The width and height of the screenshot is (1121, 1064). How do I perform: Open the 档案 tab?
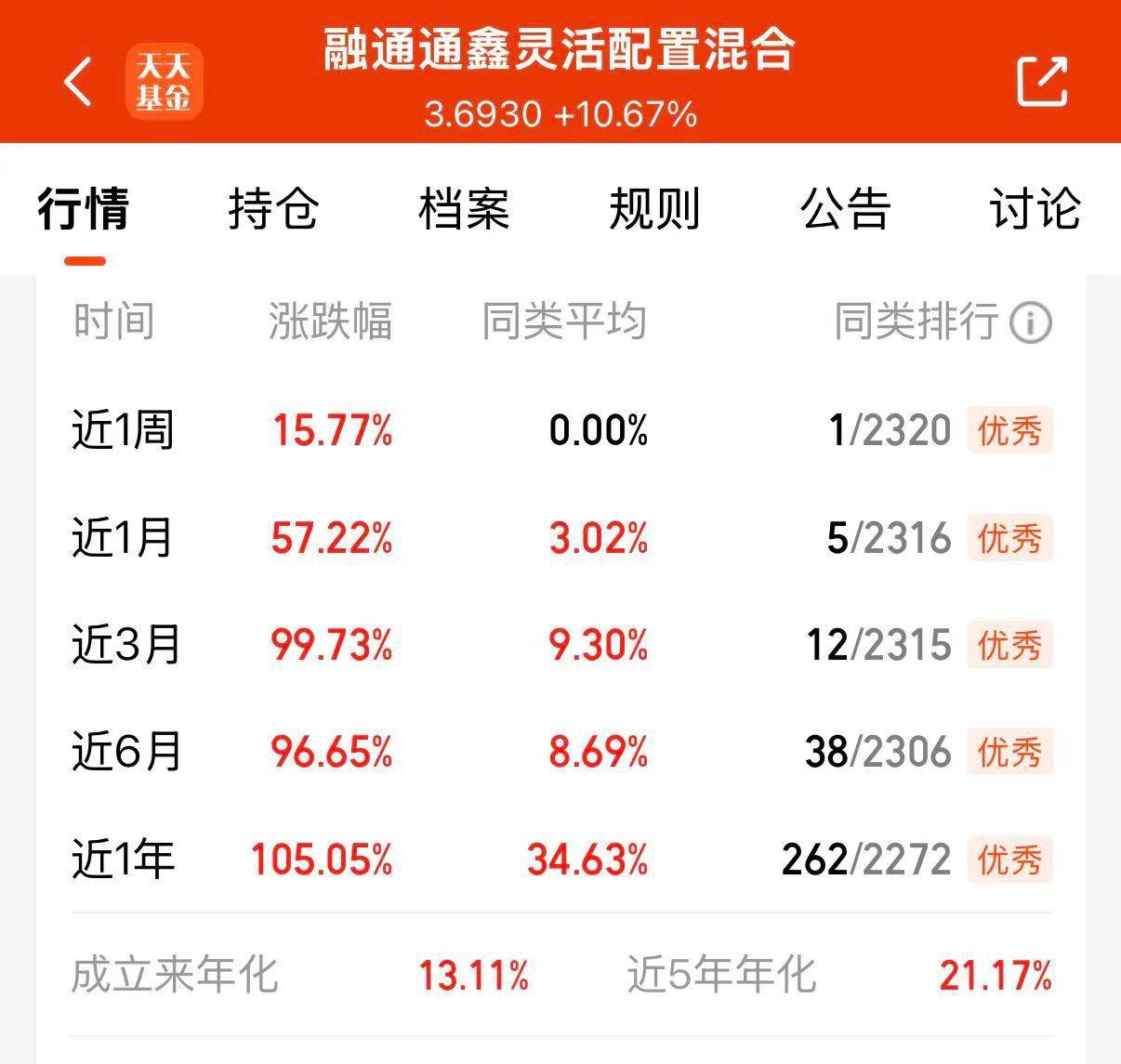pyautogui.click(x=464, y=208)
